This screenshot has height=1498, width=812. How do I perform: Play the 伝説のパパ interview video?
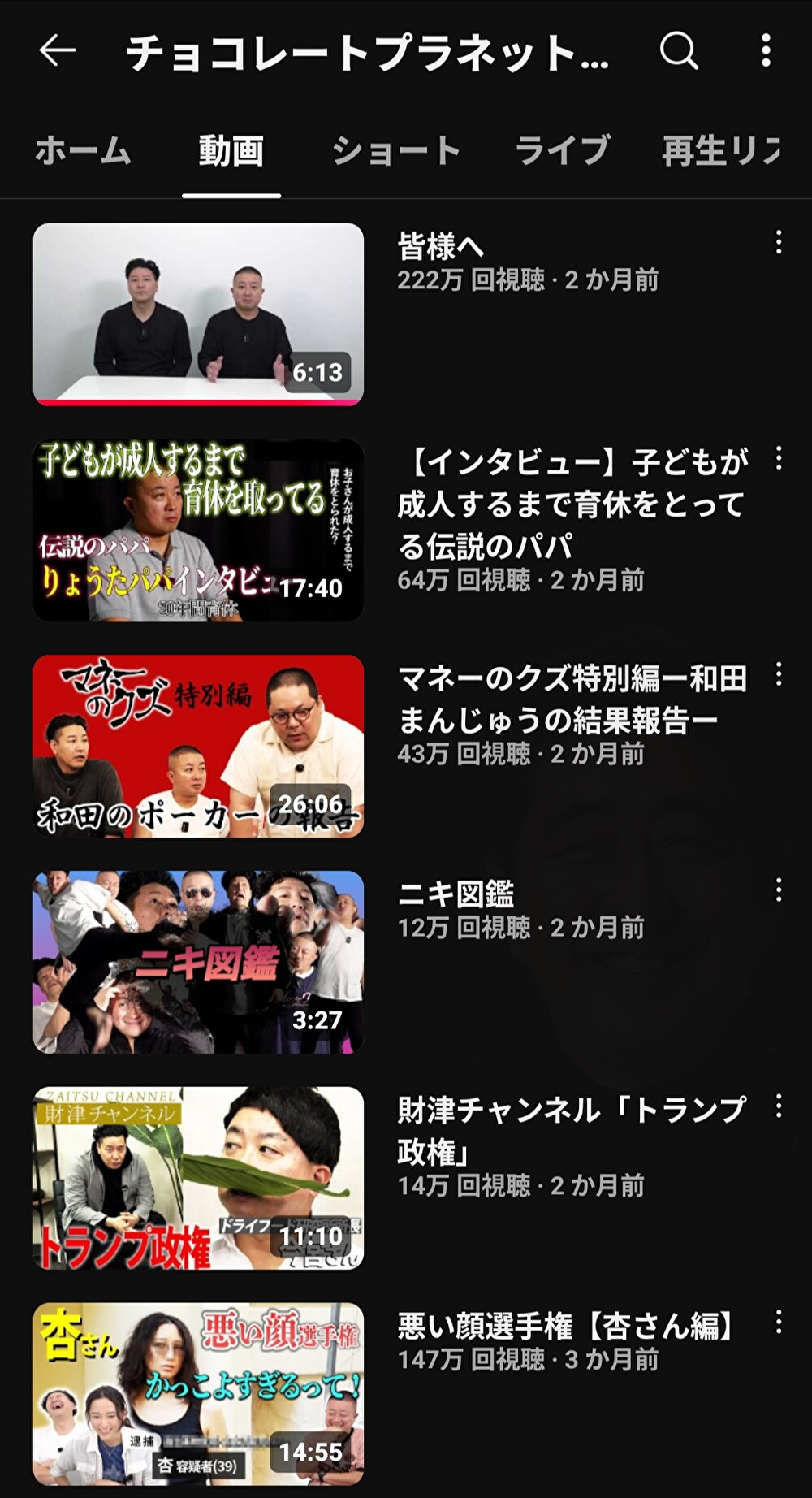click(x=198, y=530)
